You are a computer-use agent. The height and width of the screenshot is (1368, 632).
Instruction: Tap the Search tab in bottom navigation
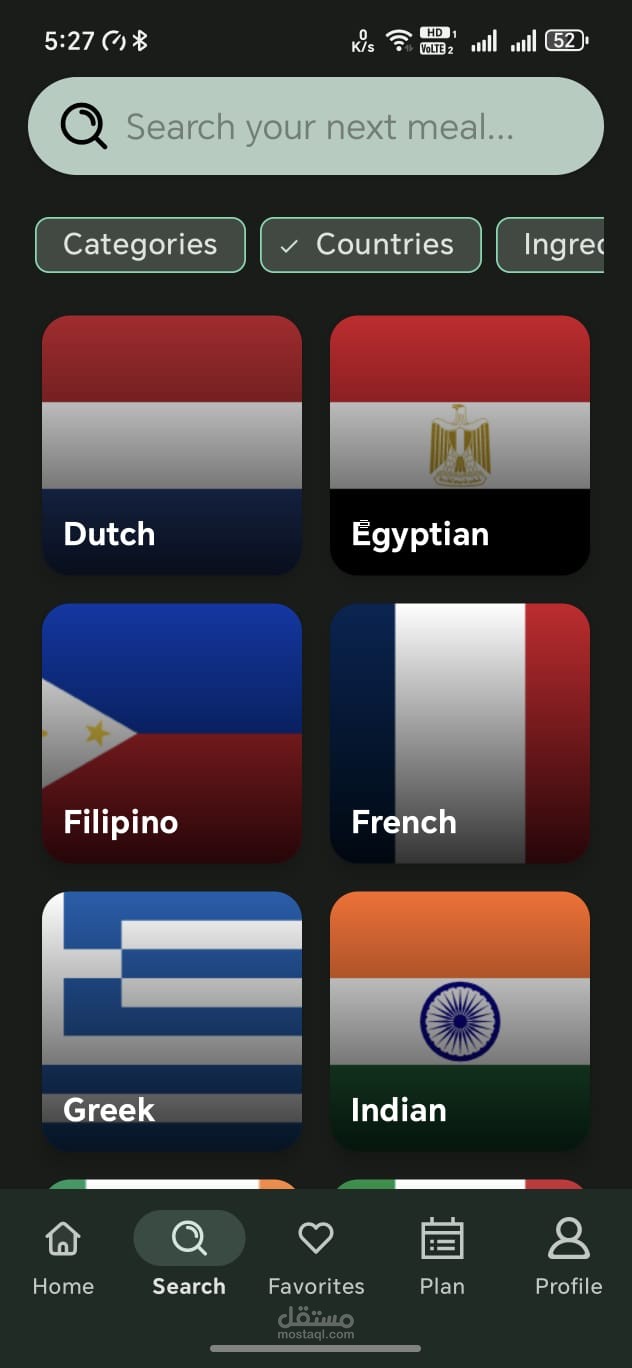(189, 1255)
